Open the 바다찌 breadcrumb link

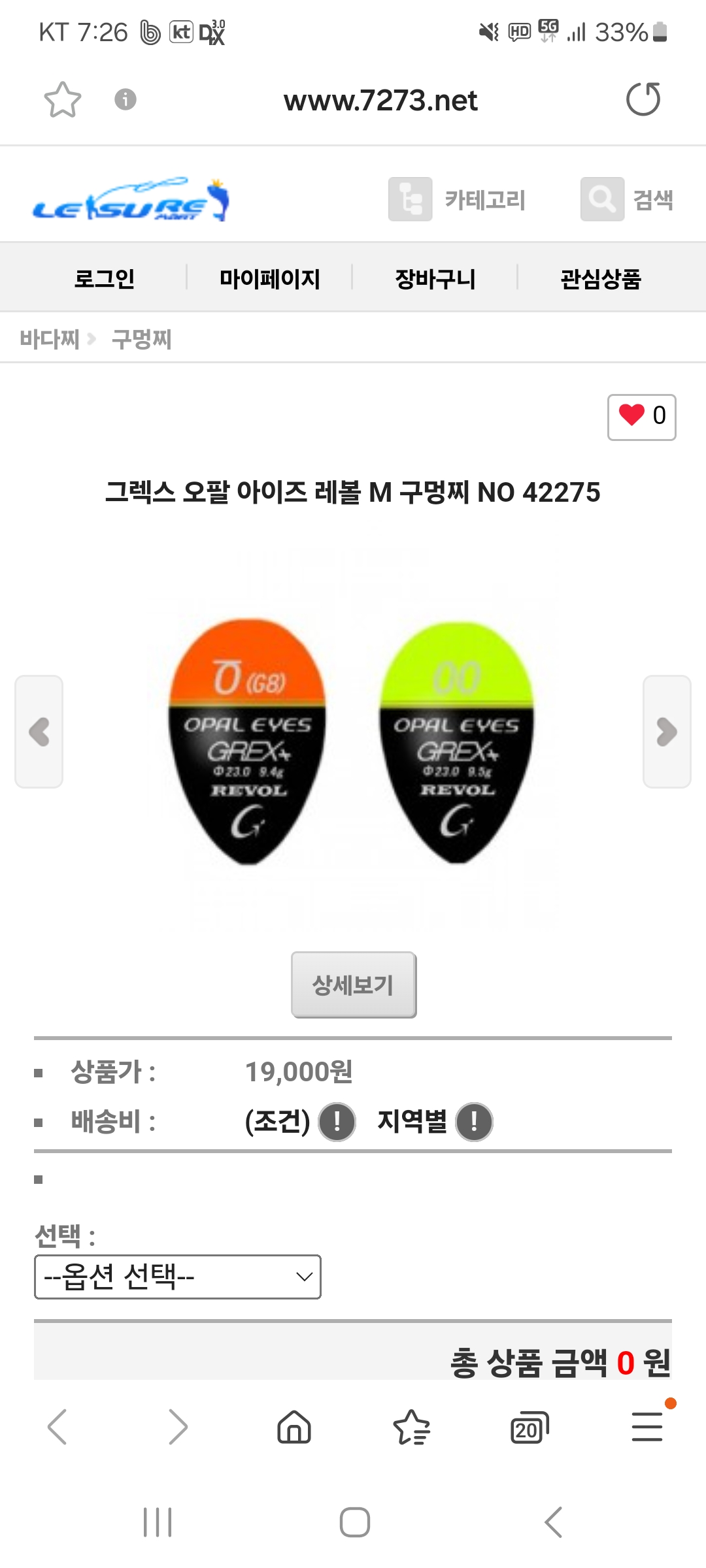(50, 339)
